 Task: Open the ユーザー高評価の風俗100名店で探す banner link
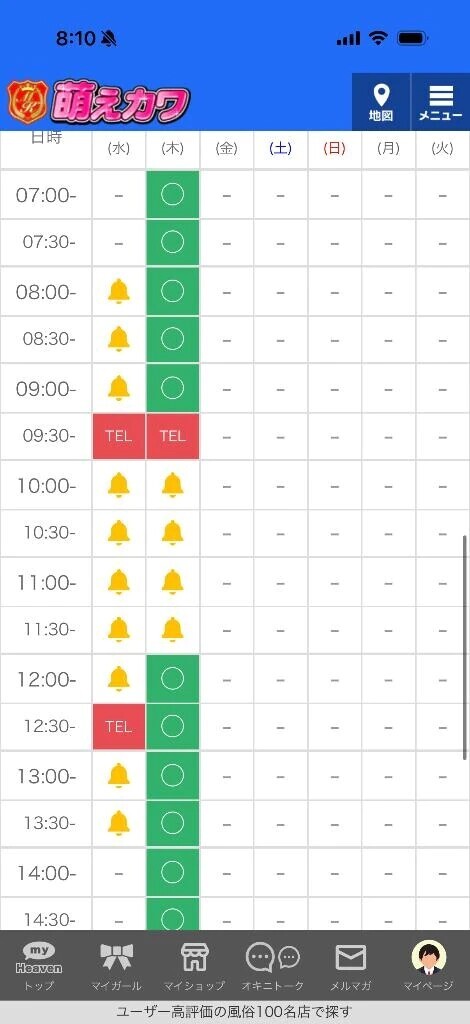click(x=235, y=1012)
